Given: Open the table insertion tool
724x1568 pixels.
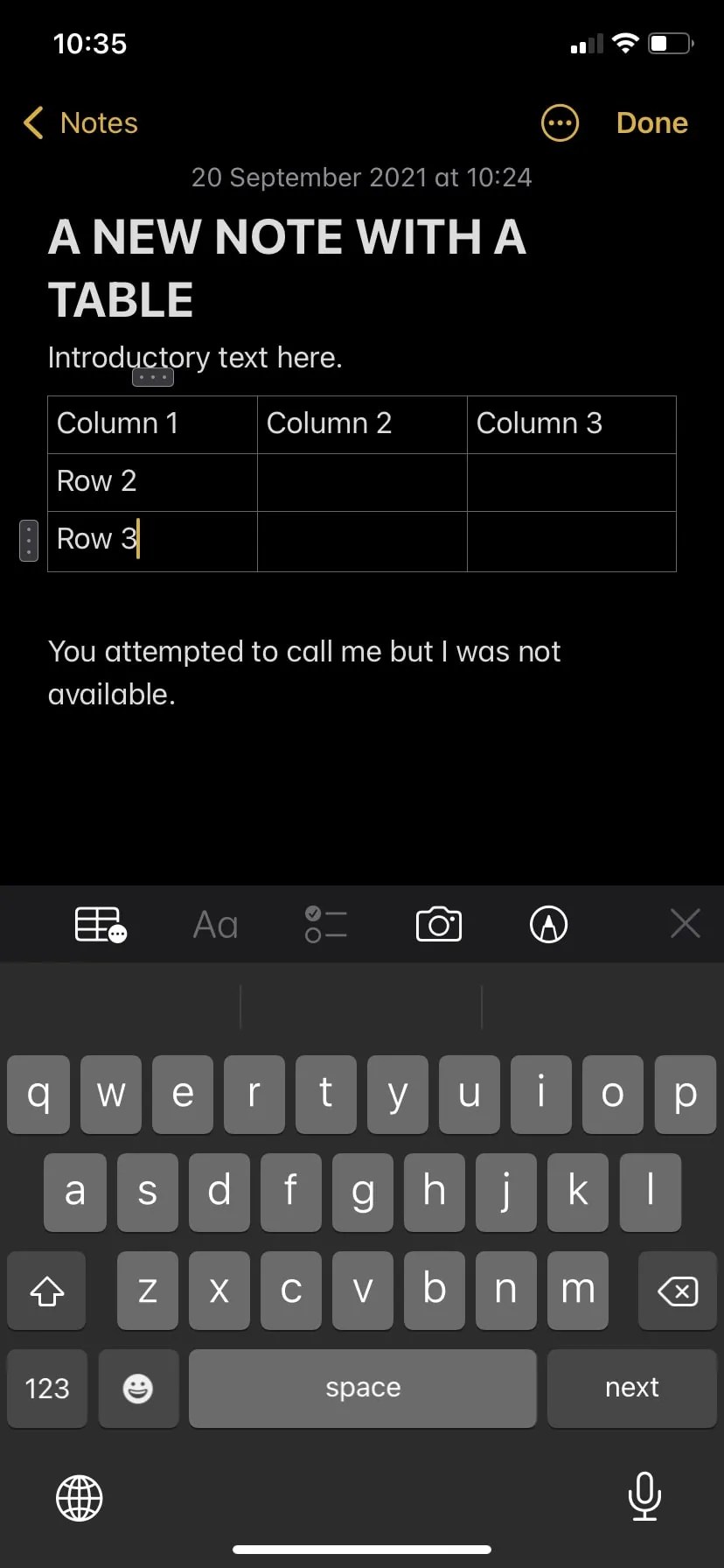Looking at the screenshot, I should click(100, 923).
